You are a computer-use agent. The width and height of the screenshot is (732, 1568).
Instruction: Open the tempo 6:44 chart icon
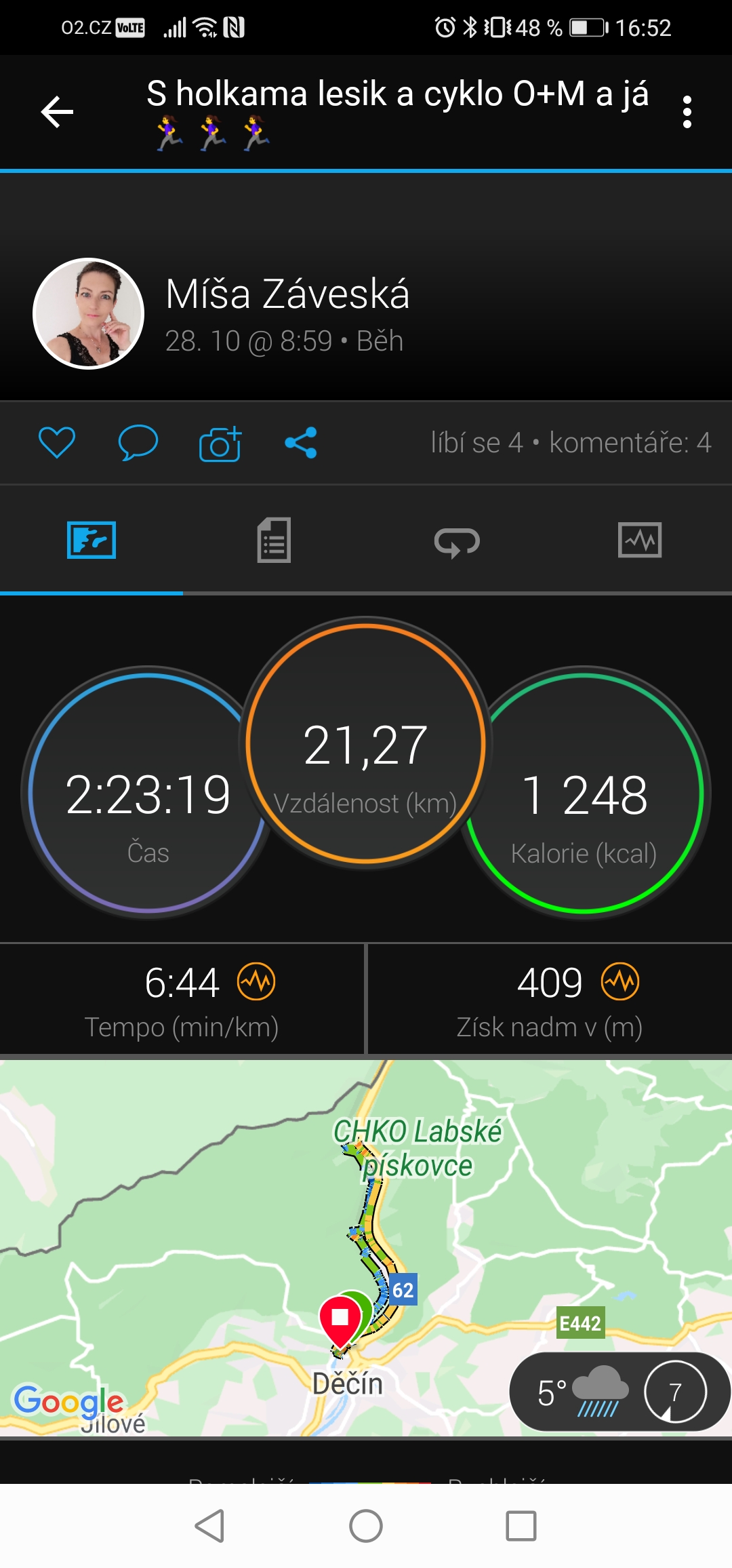[256, 981]
